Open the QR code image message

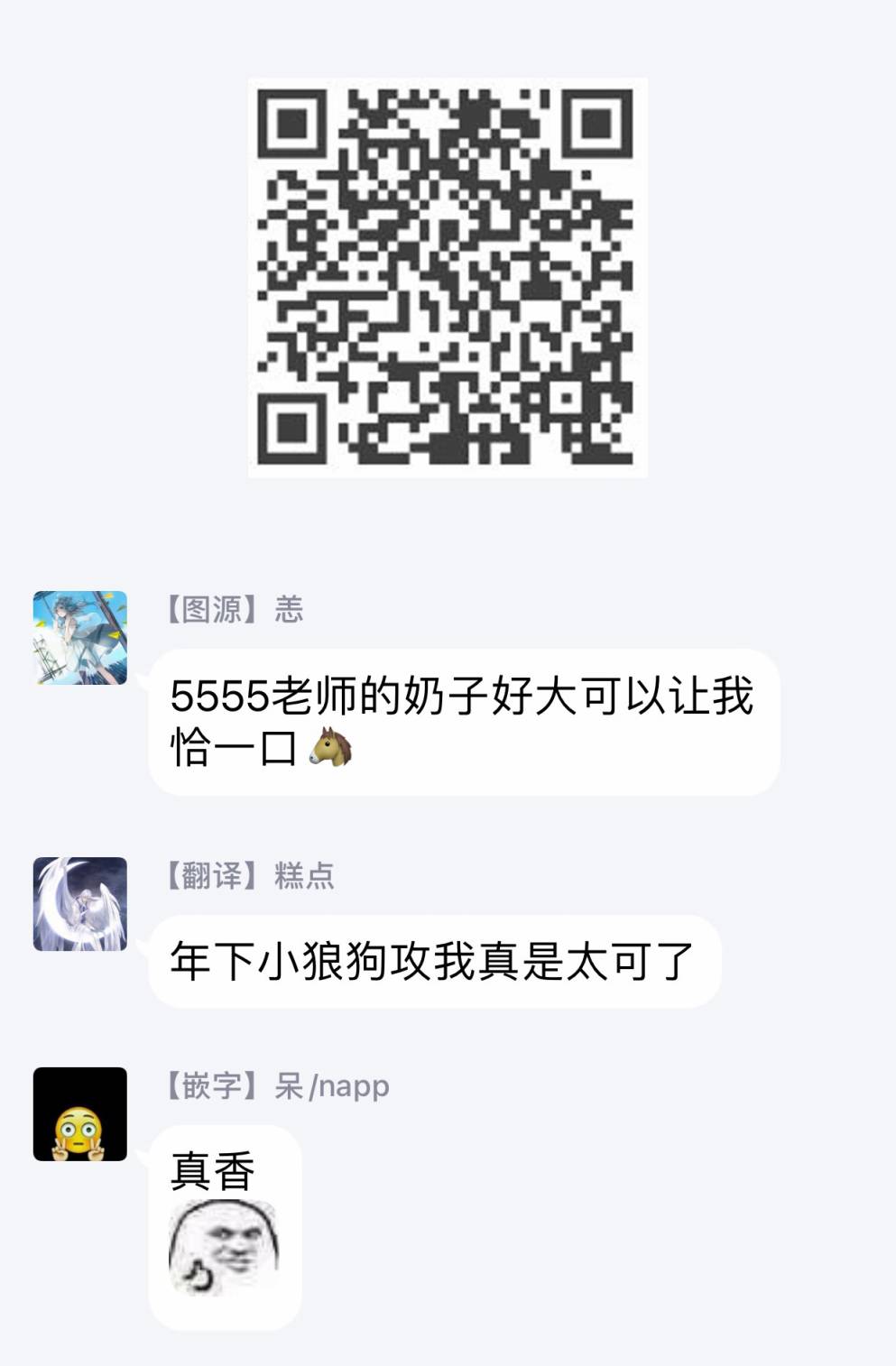point(448,277)
